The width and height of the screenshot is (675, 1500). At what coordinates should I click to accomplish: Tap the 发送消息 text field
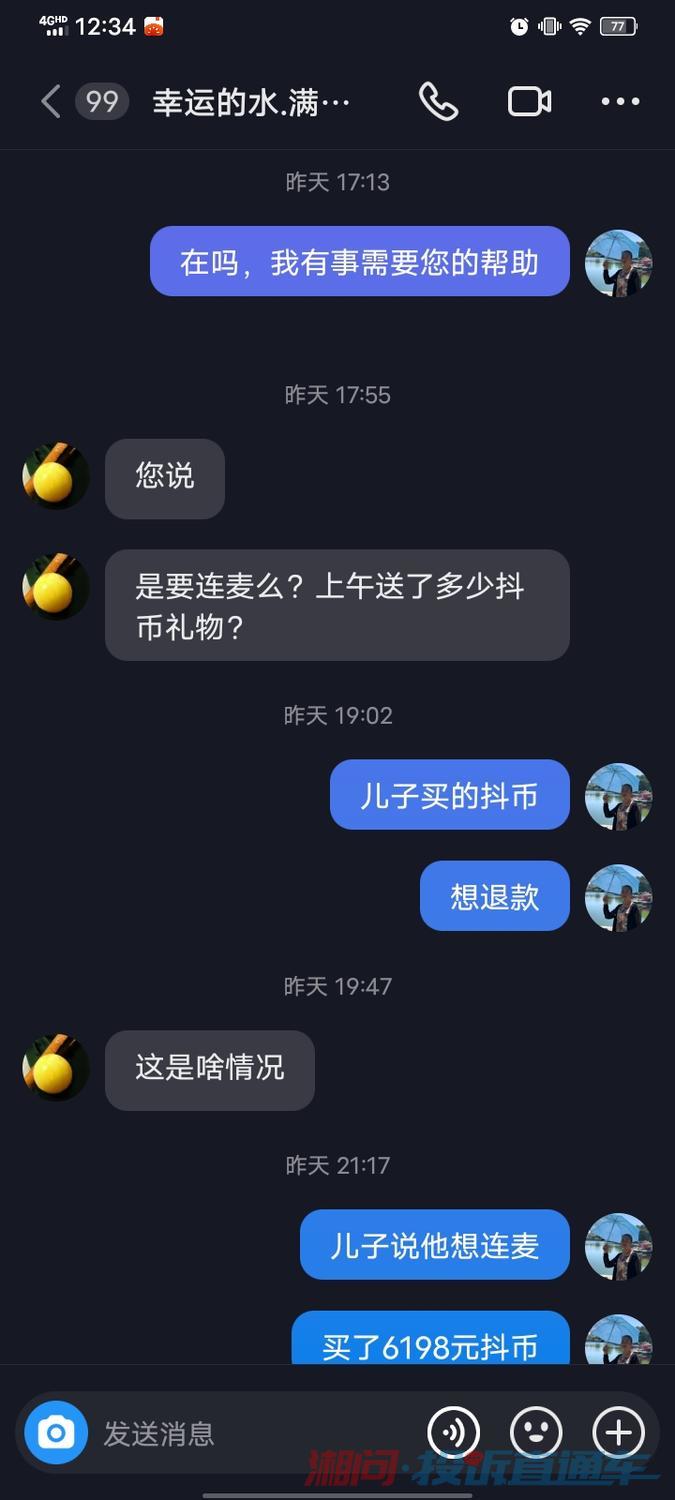pos(250,1433)
